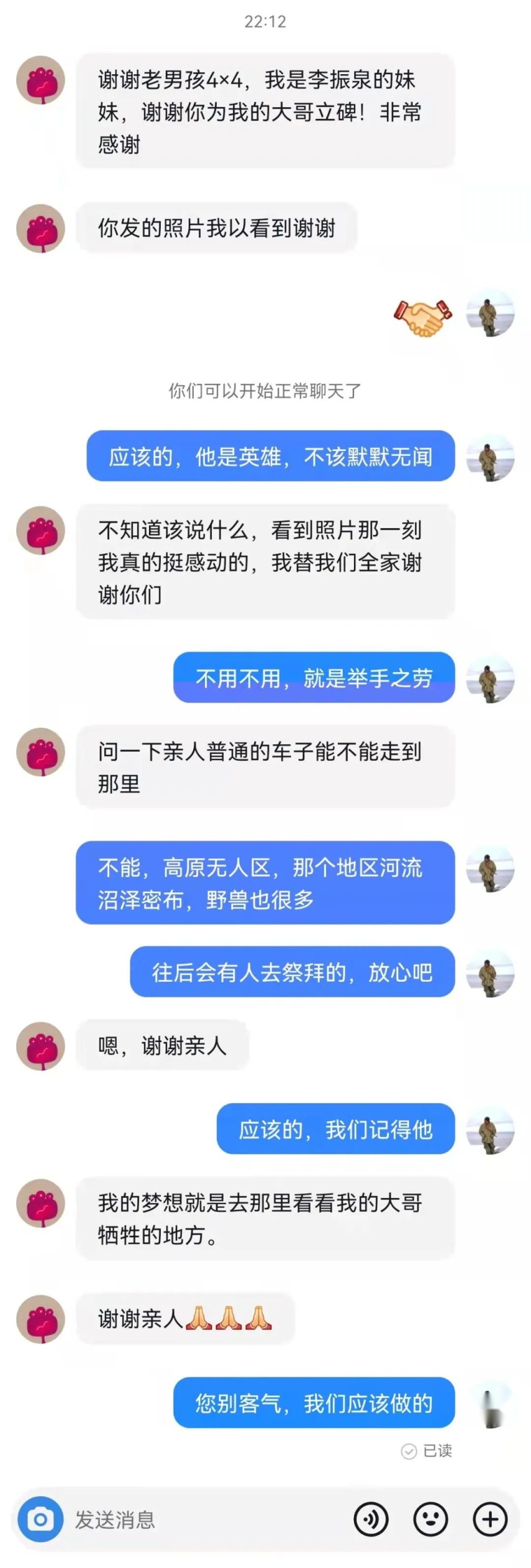Open the camera in the message bar
The height and width of the screenshot is (1568, 531).
(x=41, y=1519)
